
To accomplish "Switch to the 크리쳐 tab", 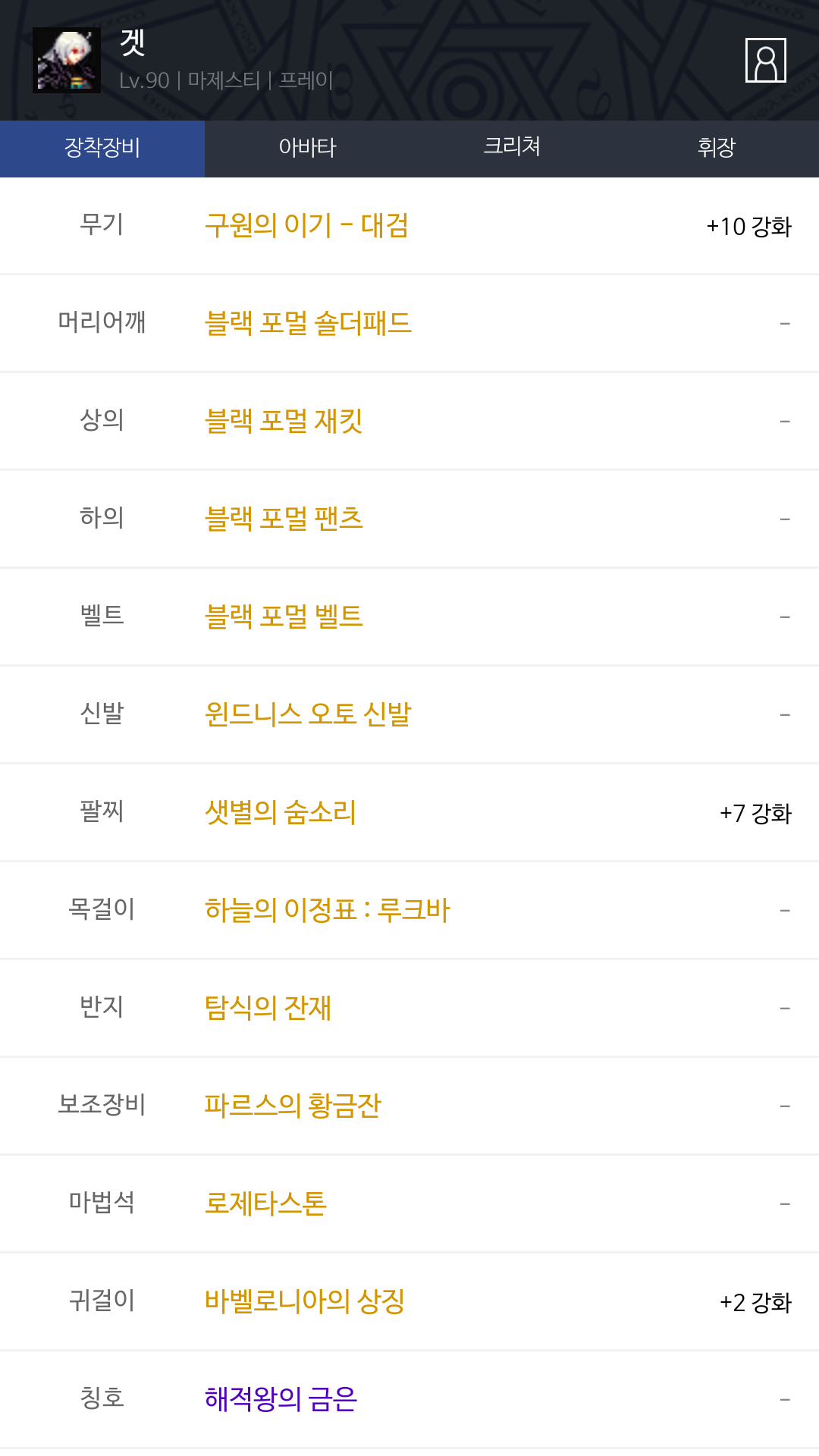I will (x=512, y=148).
